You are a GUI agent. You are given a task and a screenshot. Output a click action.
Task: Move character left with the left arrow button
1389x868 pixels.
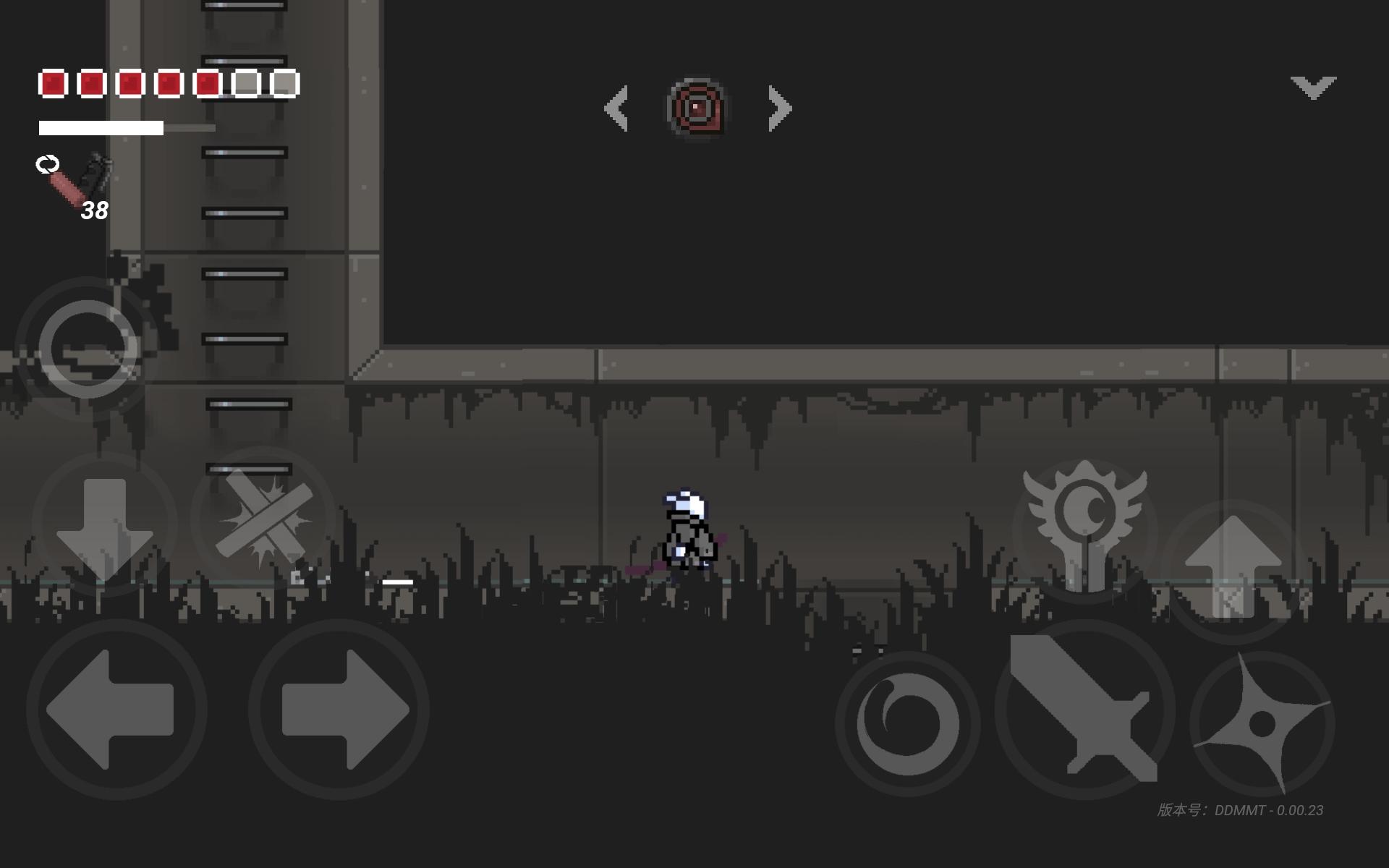116,709
